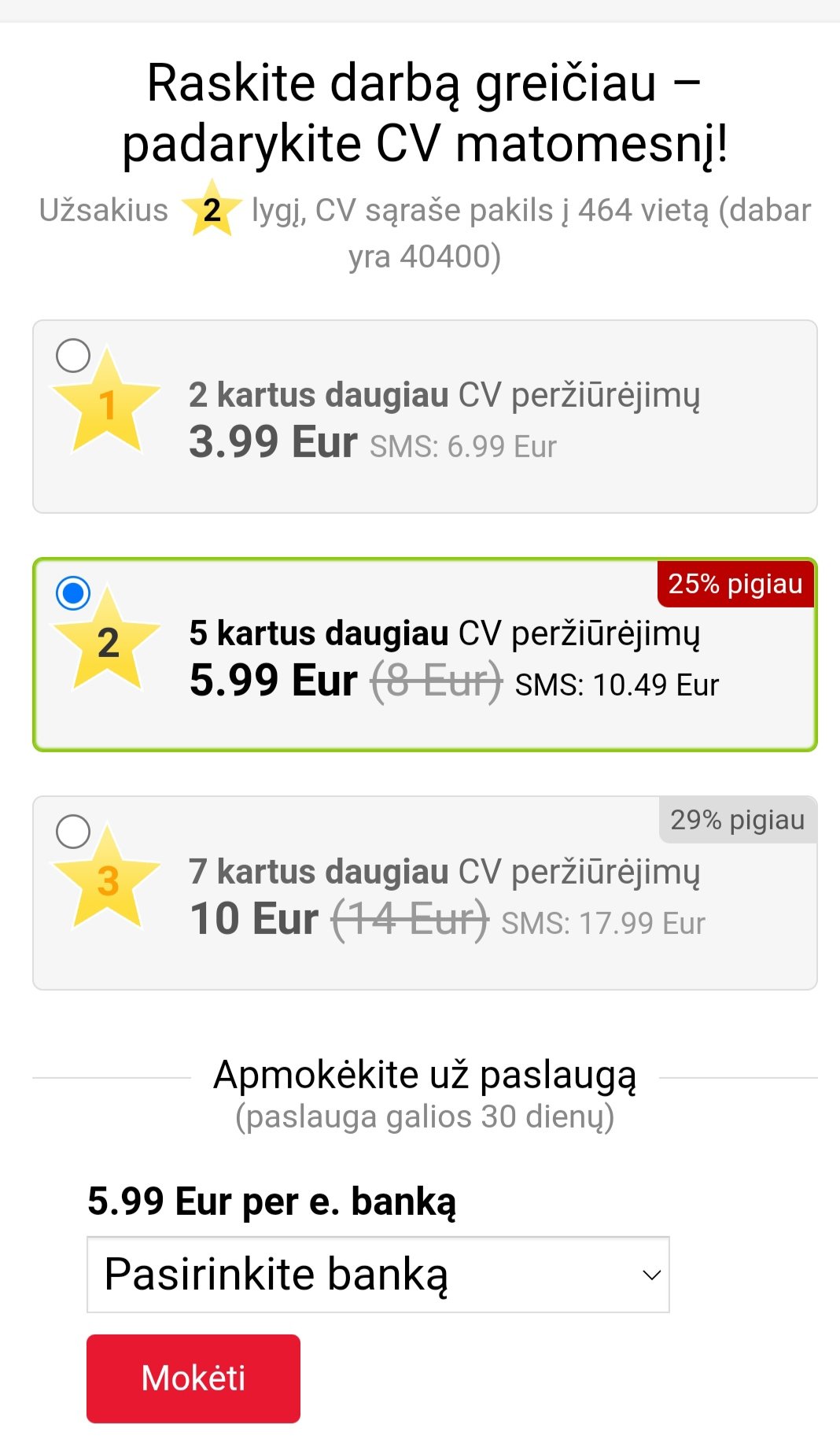Screen dimensions: 840x1447
Task: Tap the red Mokėti button
Action: pos(193,1378)
